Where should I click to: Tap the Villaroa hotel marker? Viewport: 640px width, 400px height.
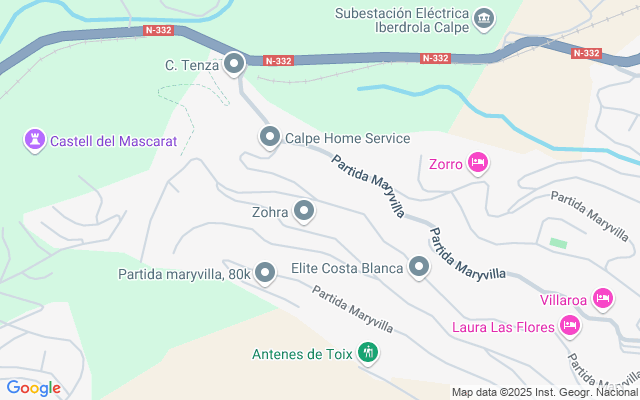(602, 297)
